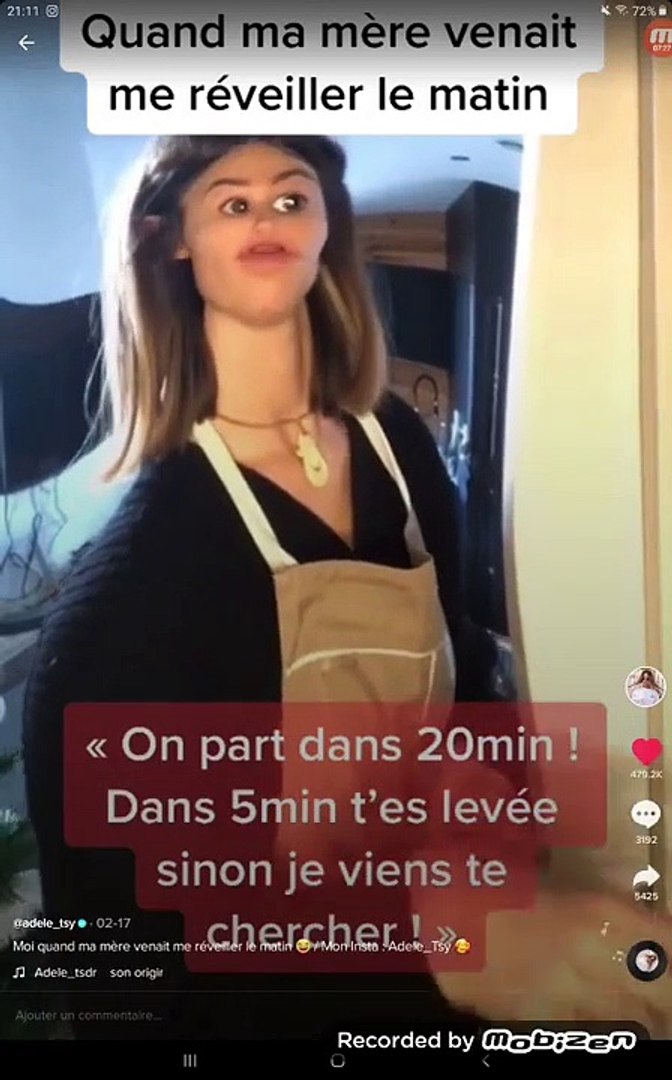
Task: Share this video via the arrow icon
Action: click(x=647, y=877)
